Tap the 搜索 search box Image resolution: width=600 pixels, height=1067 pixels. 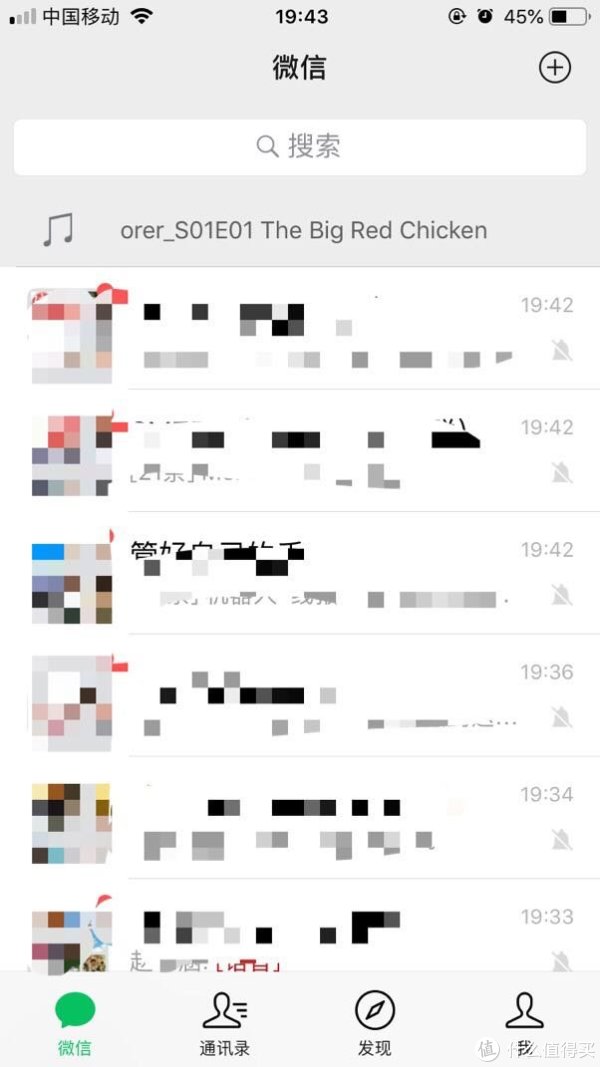[x=300, y=147]
